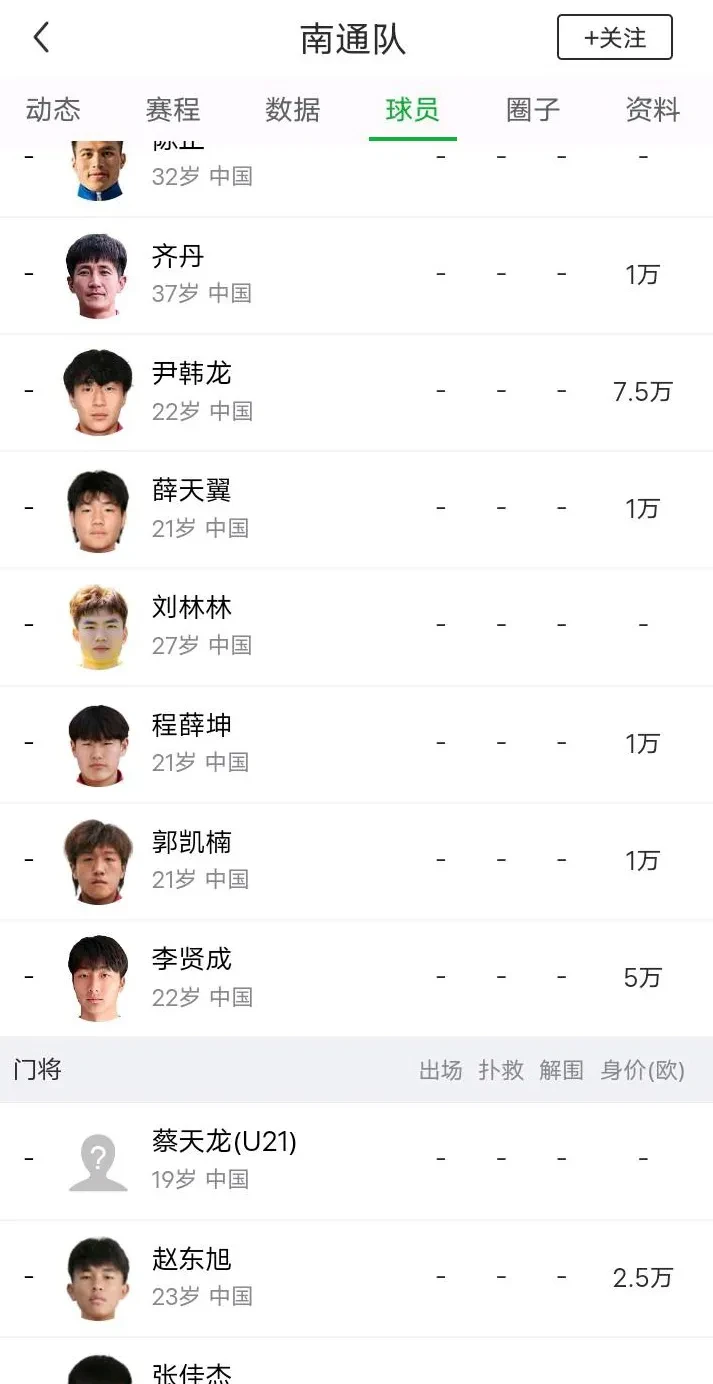Screen dimensions: 713x1384
Task: Open 薛天翼's player page
Action: pyautogui.click(x=191, y=508)
